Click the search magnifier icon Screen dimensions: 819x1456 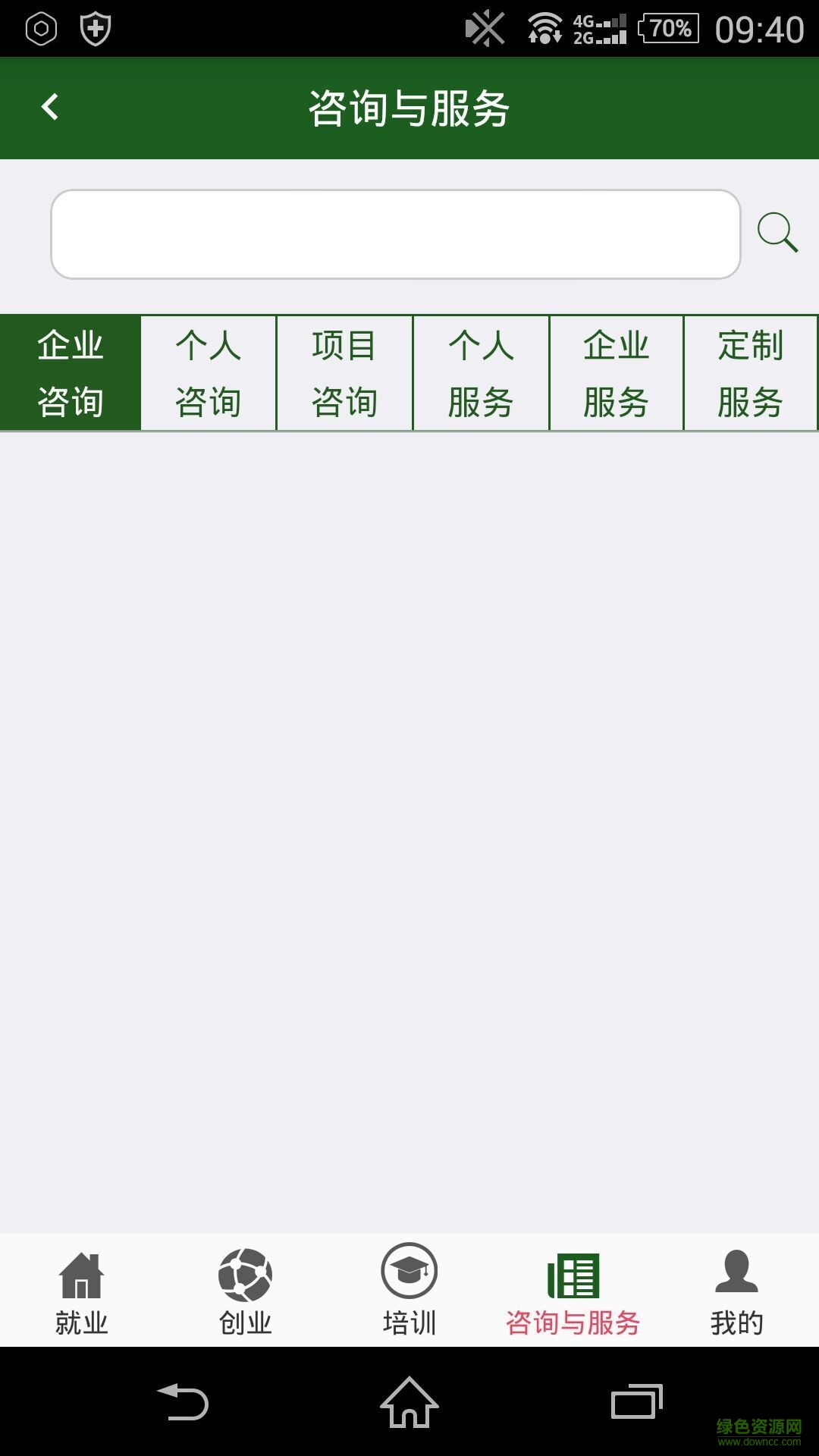click(777, 231)
